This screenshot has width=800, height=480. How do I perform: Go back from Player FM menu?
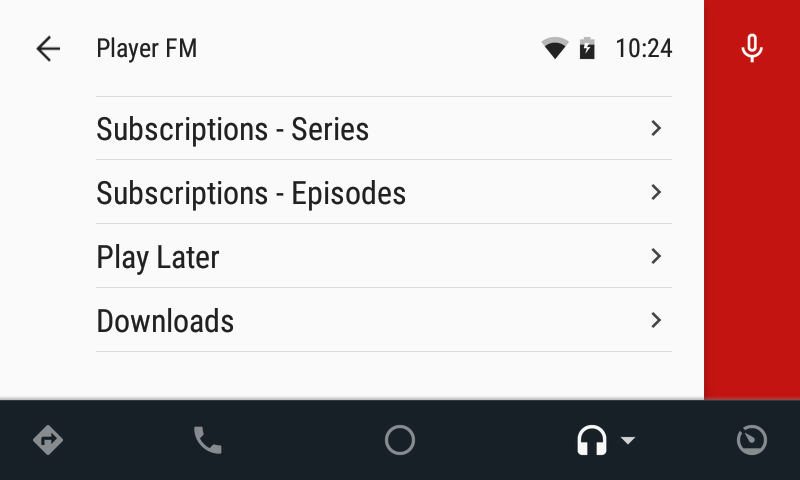click(x=47, y=49)
